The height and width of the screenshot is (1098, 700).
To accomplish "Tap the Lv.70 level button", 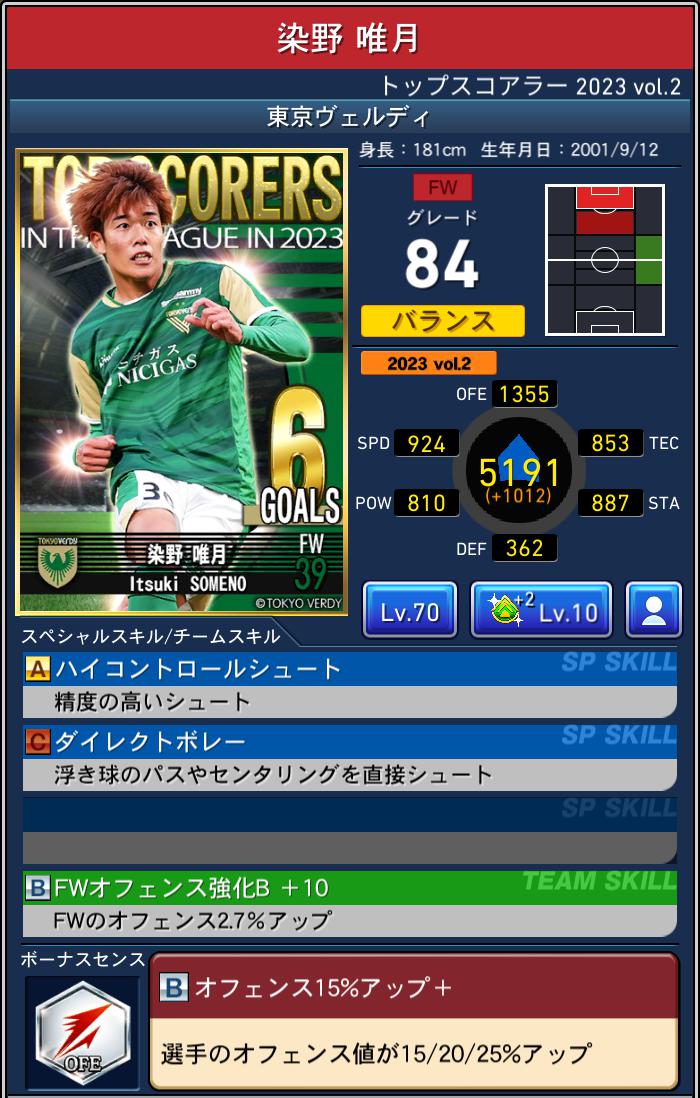I will point(410,611).
